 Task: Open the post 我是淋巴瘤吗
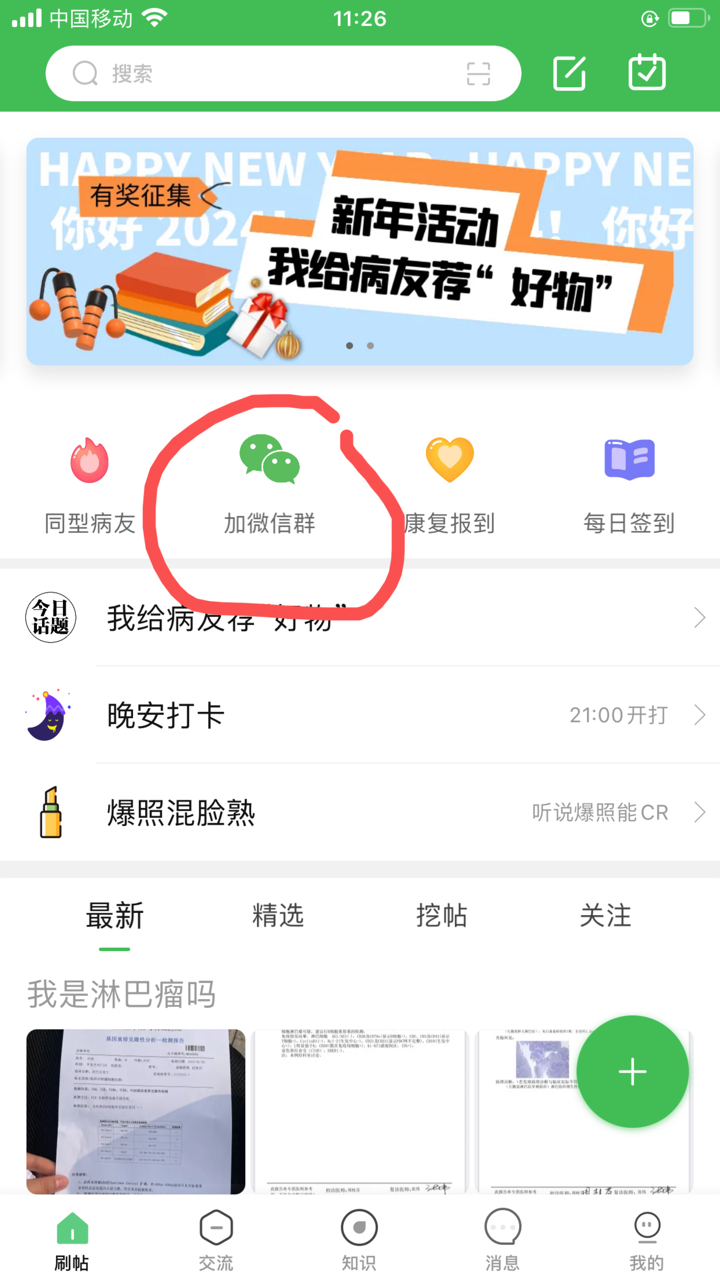(122, 994)
